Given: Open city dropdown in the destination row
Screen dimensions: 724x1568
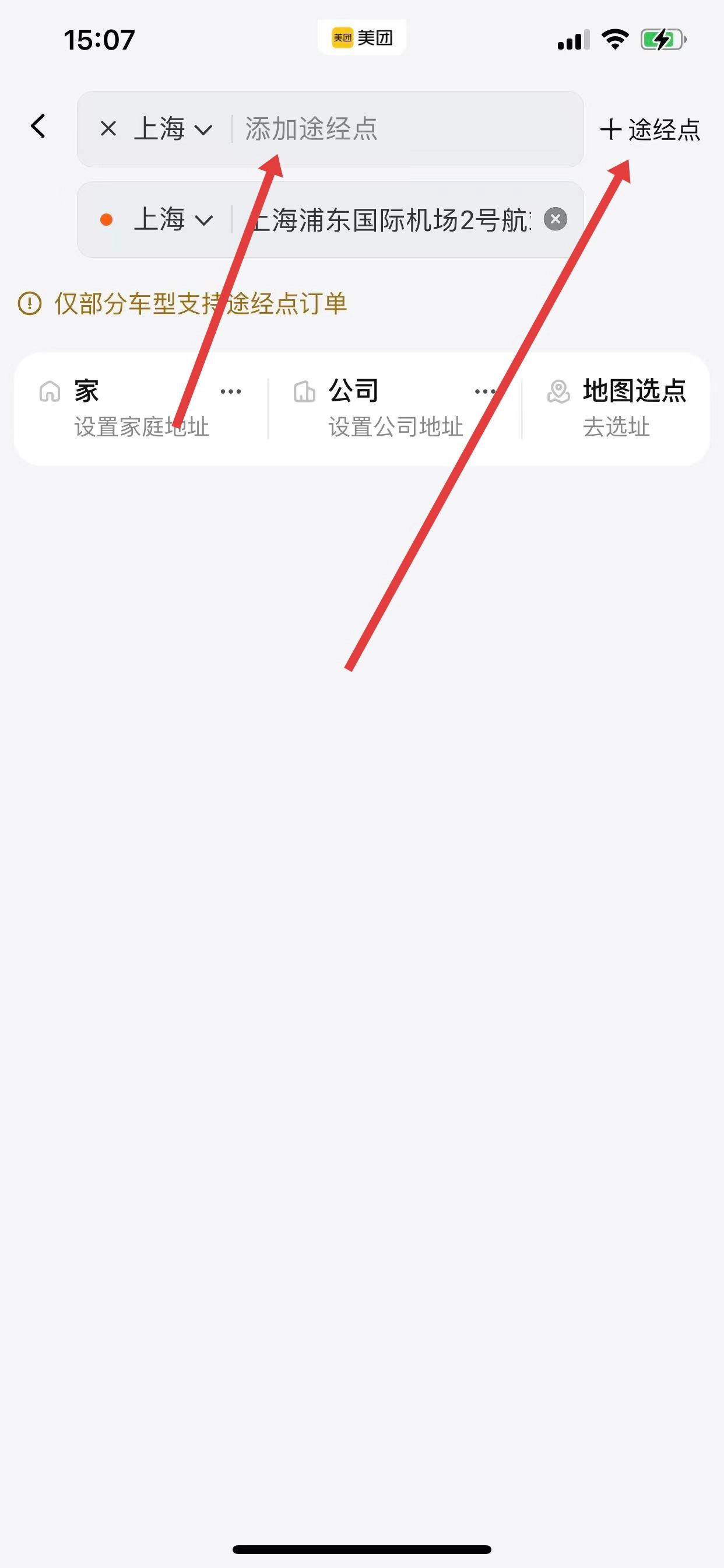Looking at the screenshot, I should 173,220.
